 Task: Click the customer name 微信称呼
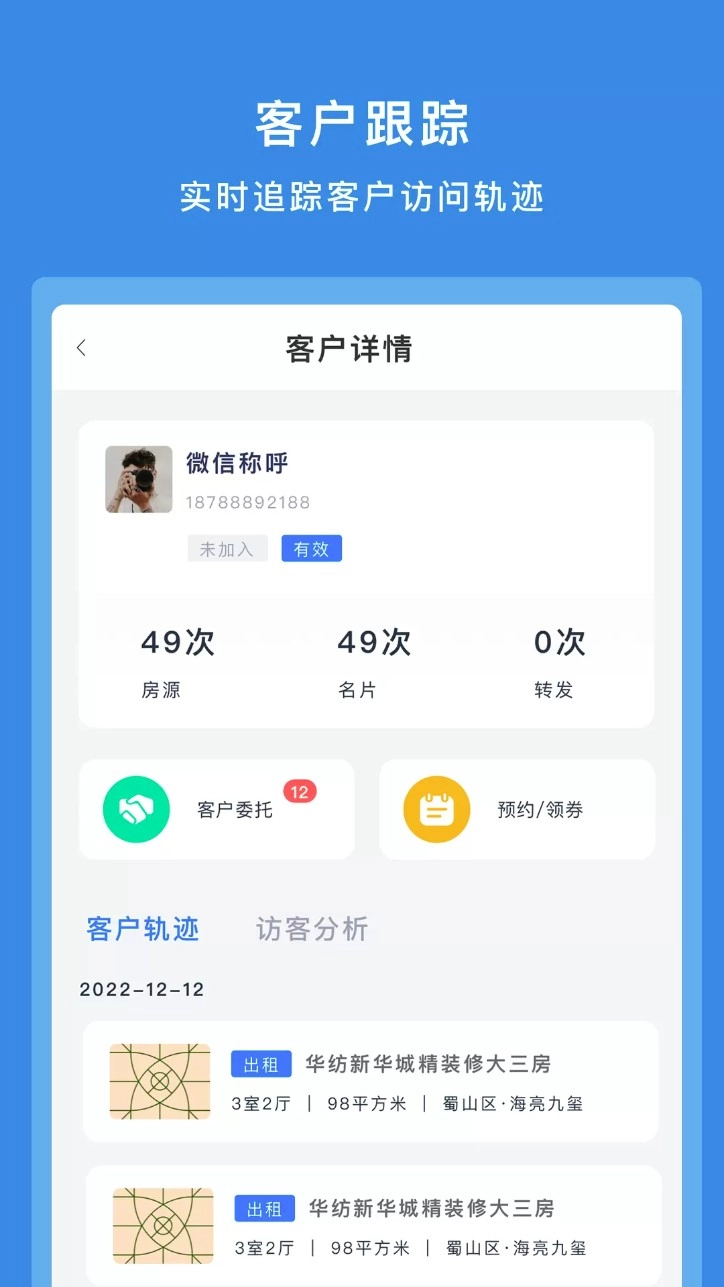(x=236, y=464)
